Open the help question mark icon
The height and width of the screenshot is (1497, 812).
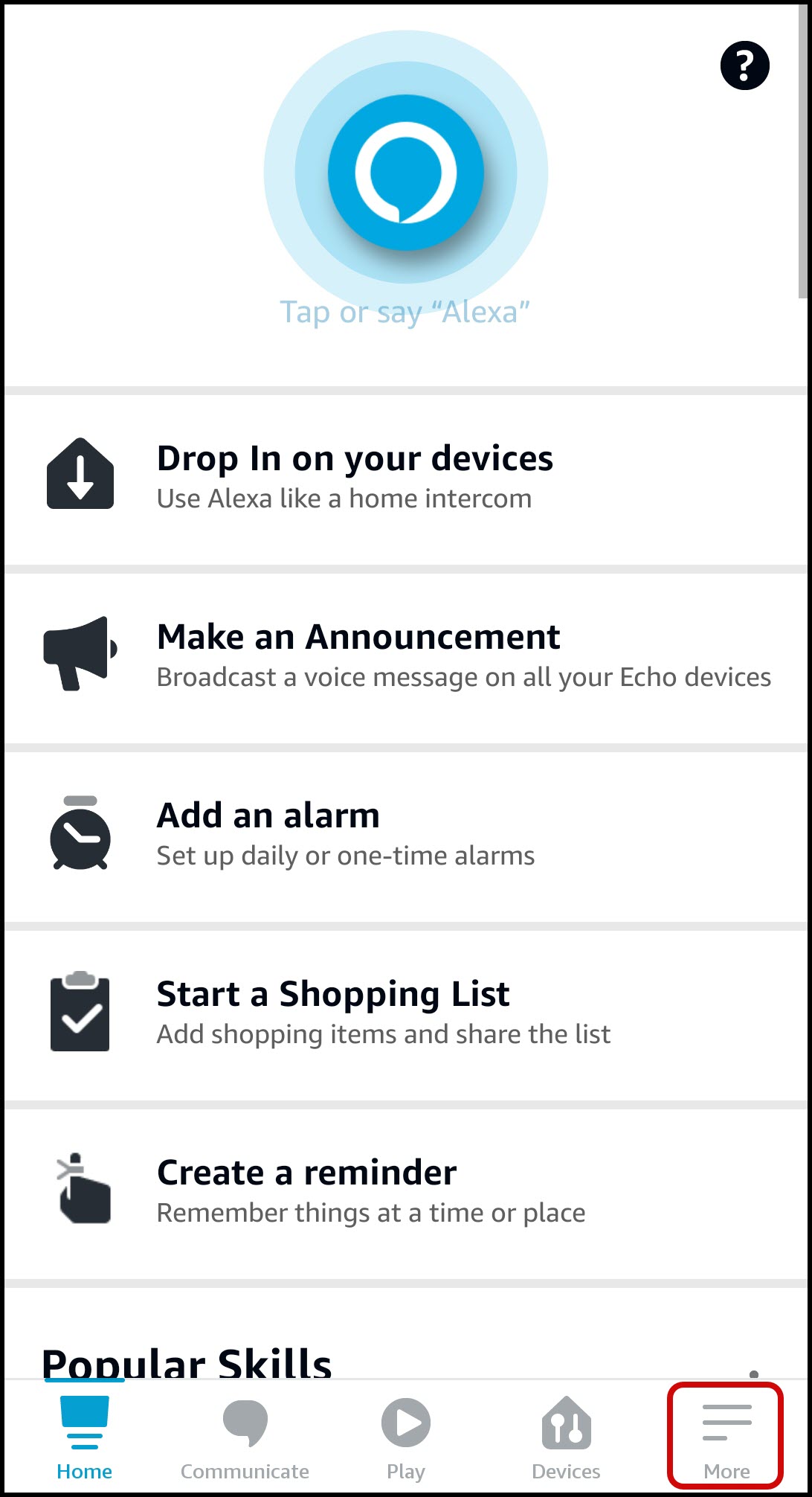click(x=744, y=65)
